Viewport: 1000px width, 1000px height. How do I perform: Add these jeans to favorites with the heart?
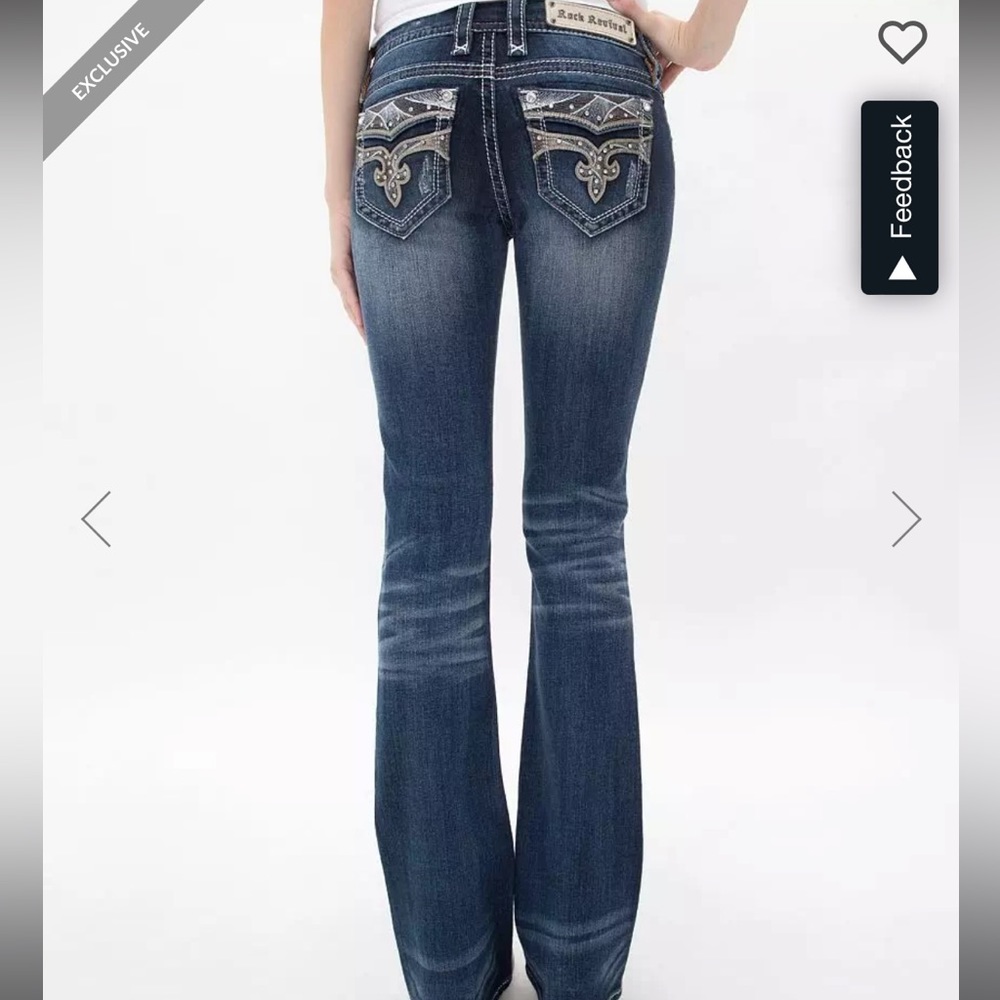tap(902, 42)
